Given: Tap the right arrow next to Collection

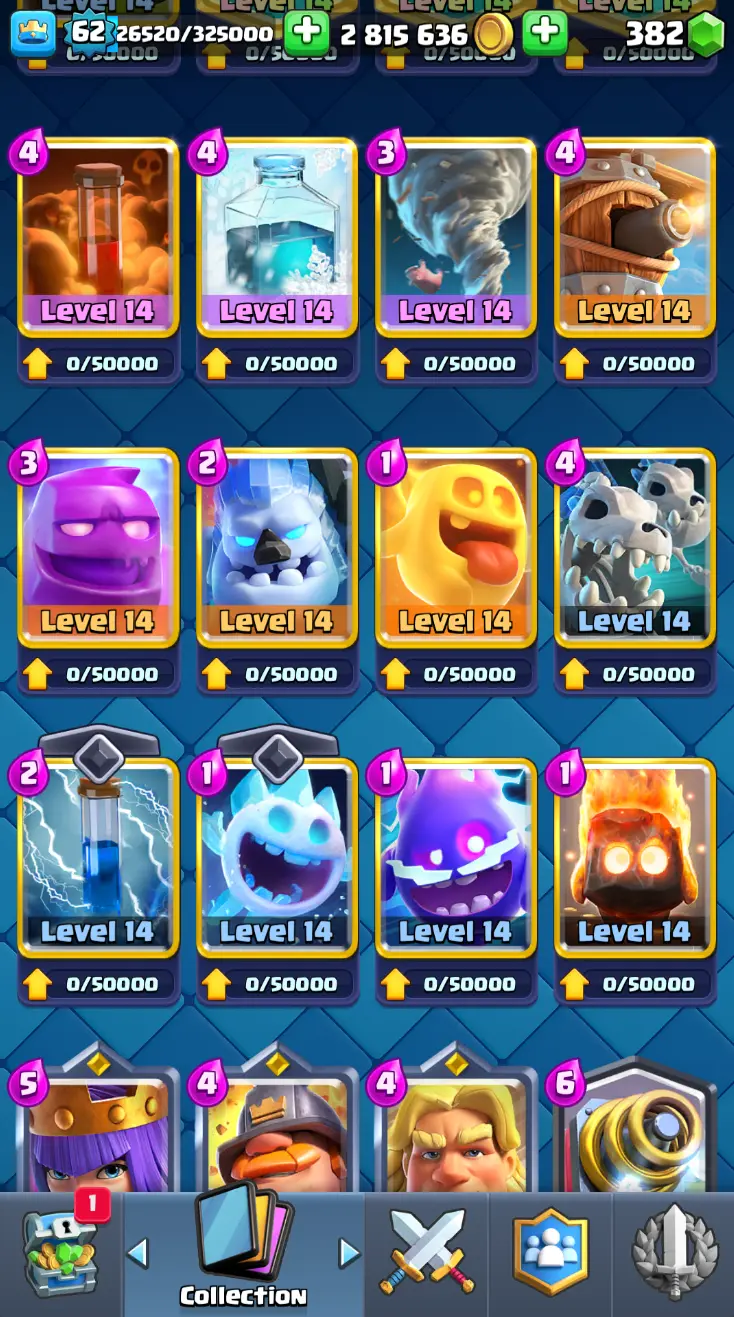Looking at the screenshot, I should 348,1252.
